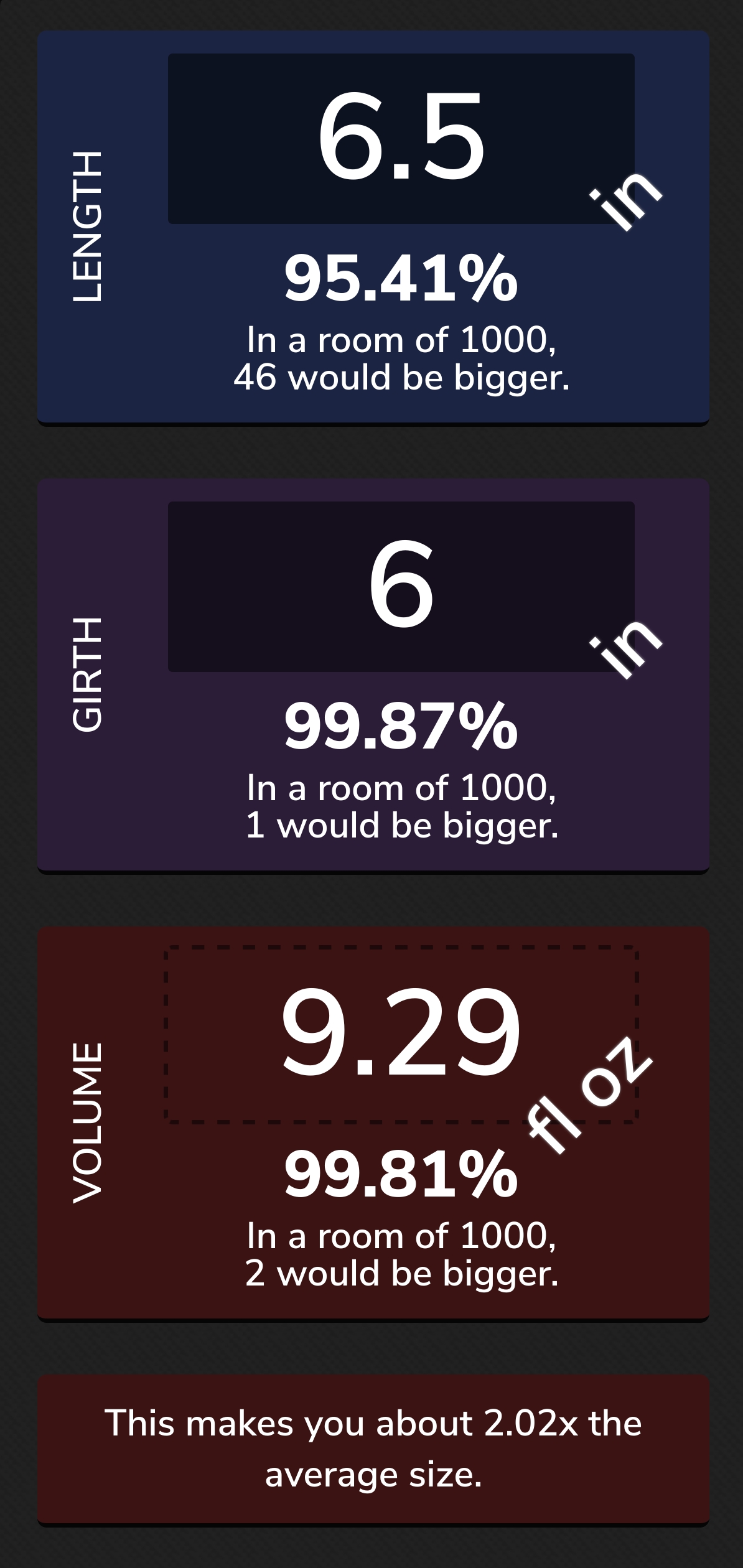Edit the girth value field

pyautogui.click(x=401, y=586)
